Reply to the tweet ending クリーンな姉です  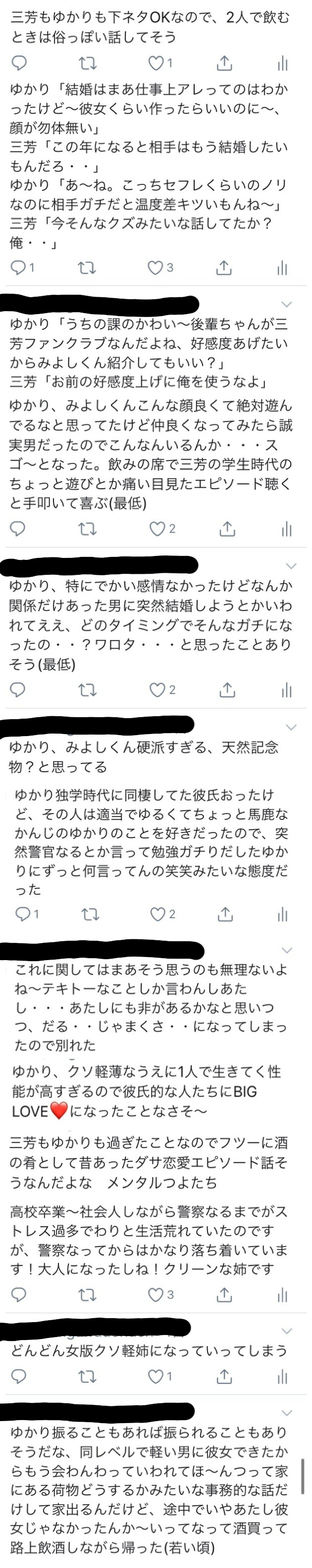[x=19, y=1294]
